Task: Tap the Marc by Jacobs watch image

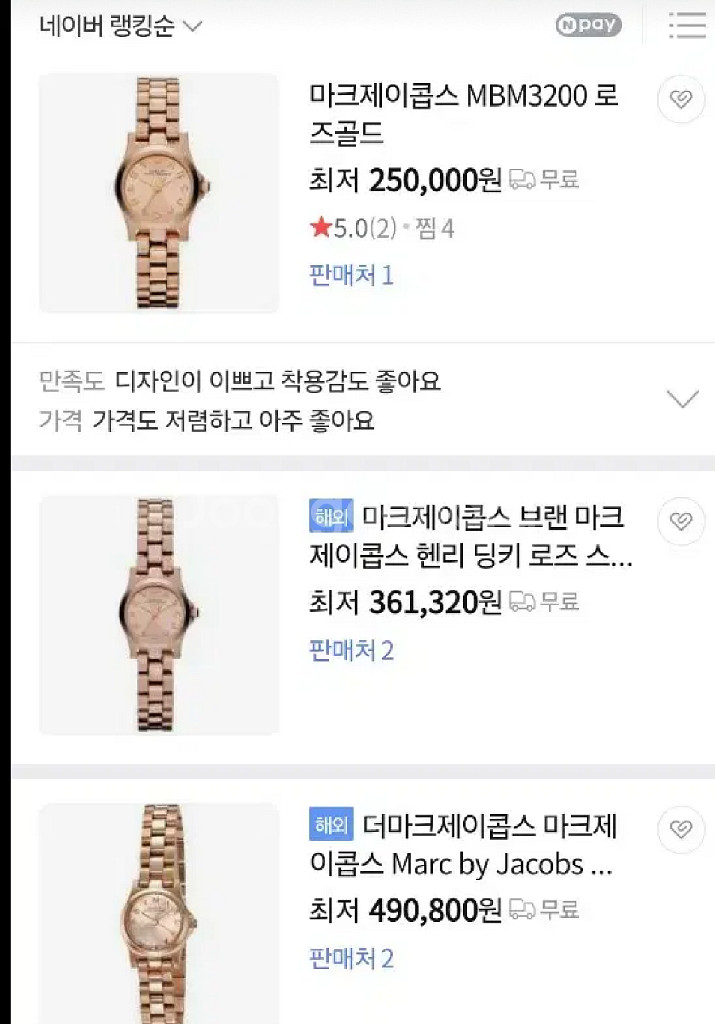Action: [159, 912]
